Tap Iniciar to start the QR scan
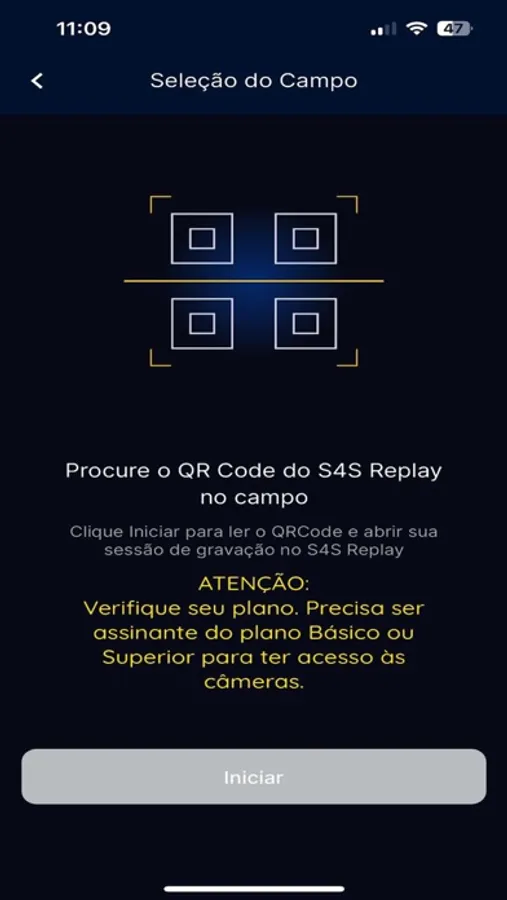507x900 pixels. (254, 777)
